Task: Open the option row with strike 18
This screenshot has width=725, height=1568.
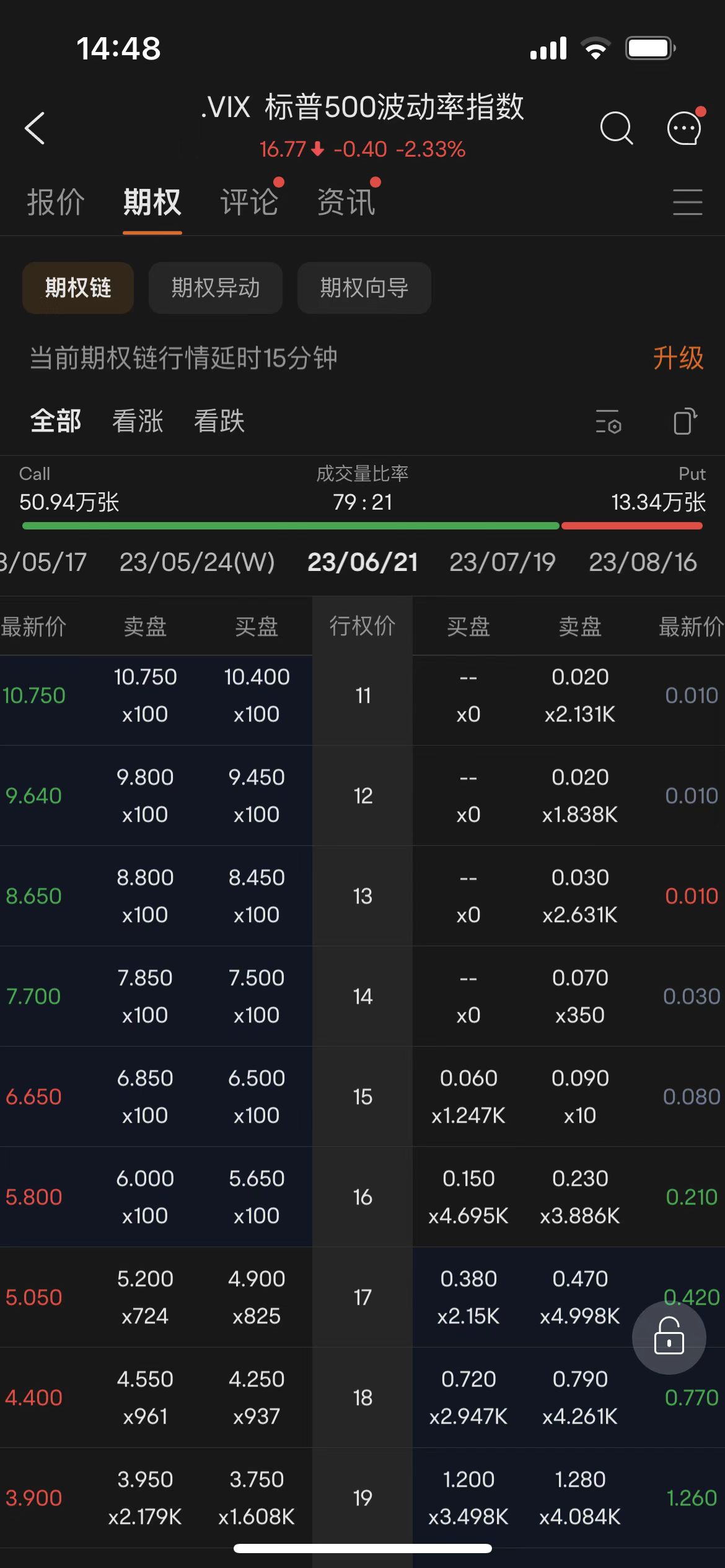Action: 362,1398
